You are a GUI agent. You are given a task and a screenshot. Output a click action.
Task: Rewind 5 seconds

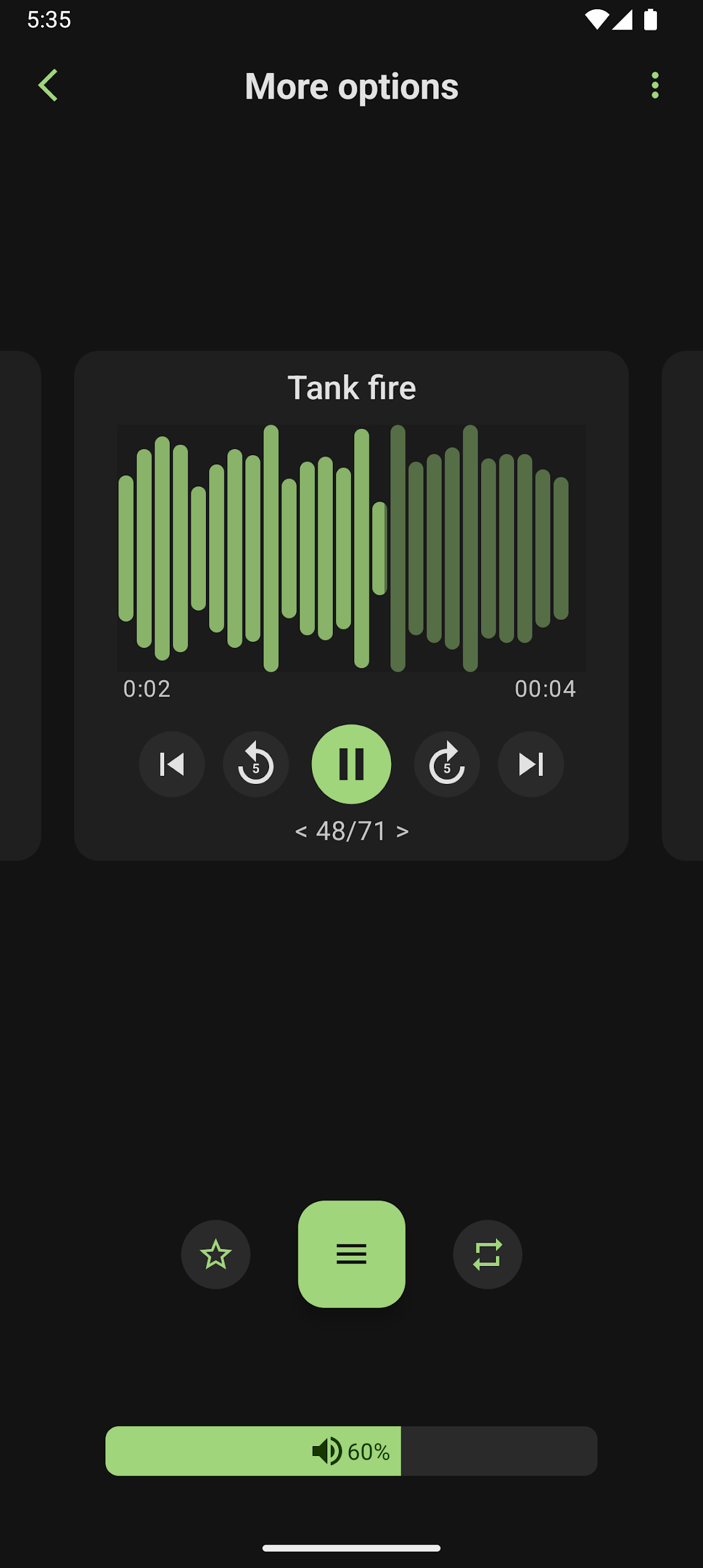(x=256, y=764)
